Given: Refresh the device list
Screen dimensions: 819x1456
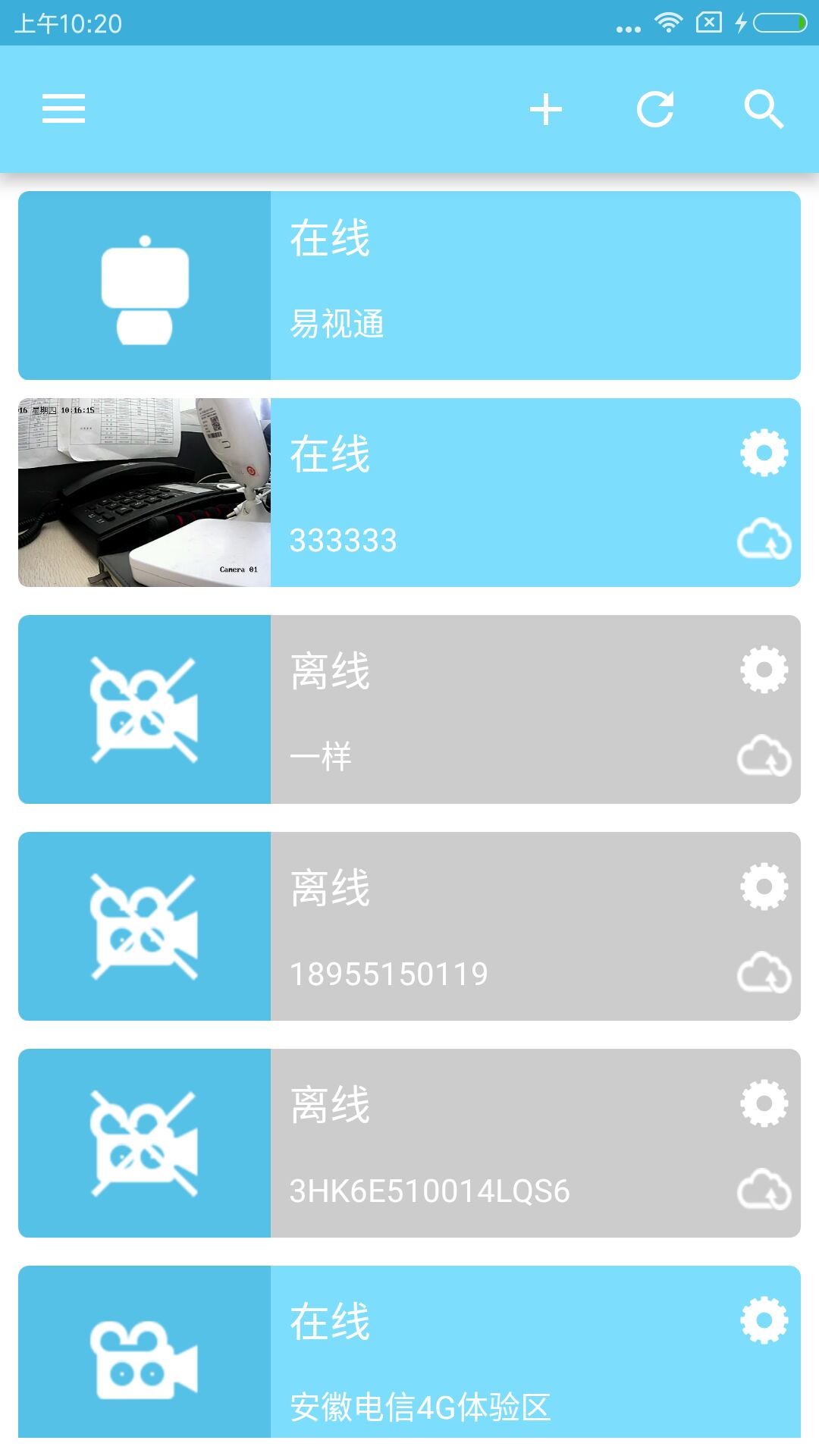Looking at the screenshot, I should click(655, 109).
